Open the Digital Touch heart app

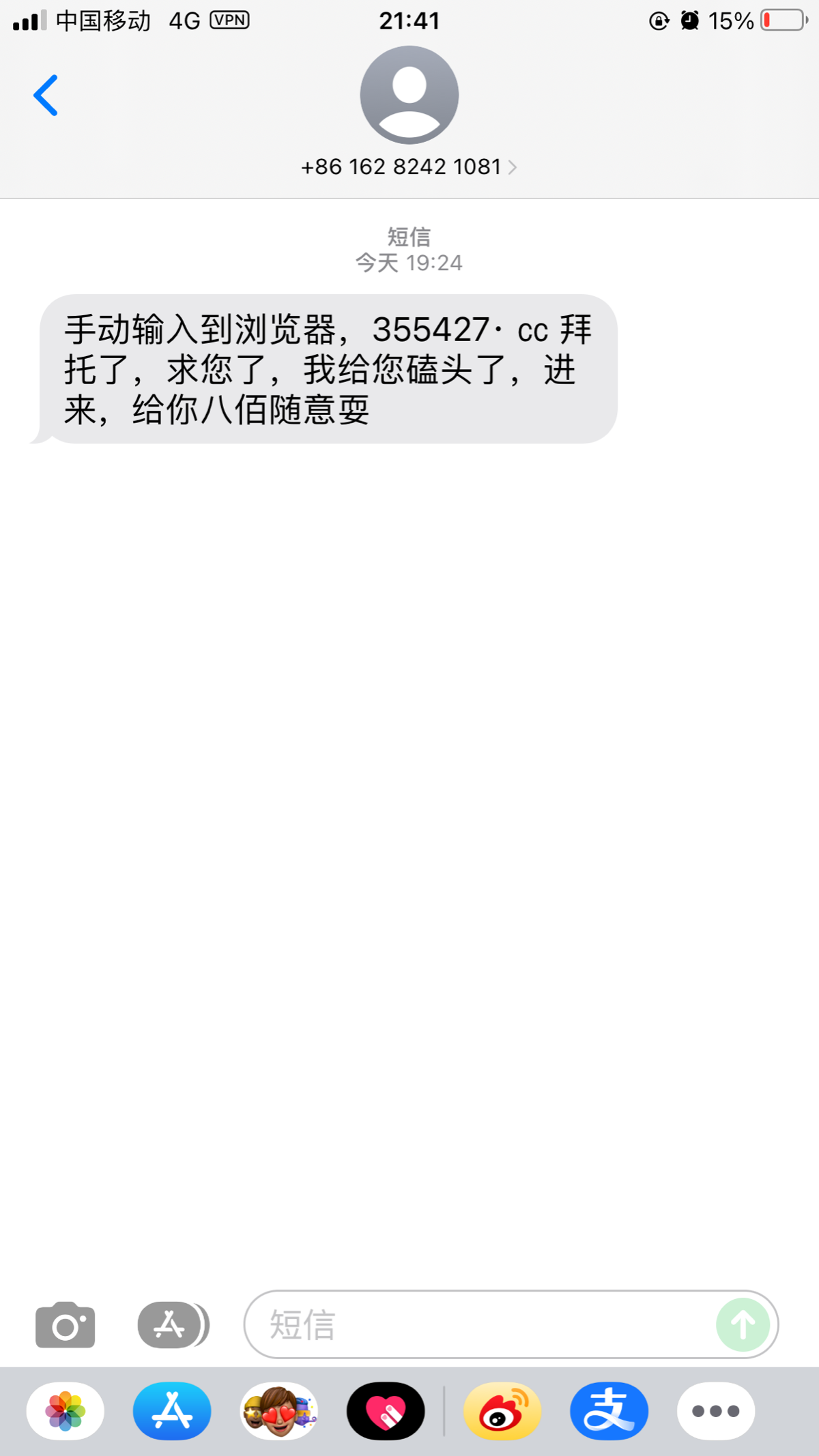386,1411
